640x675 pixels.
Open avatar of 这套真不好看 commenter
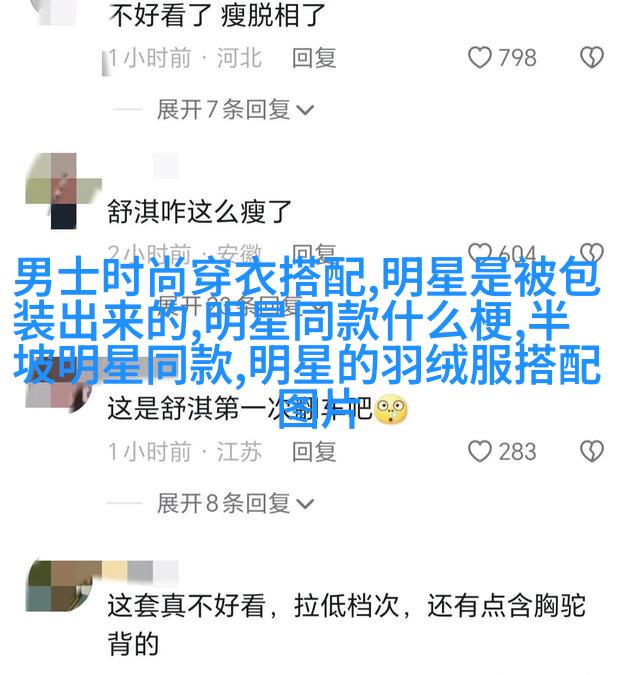click(51, 587)
